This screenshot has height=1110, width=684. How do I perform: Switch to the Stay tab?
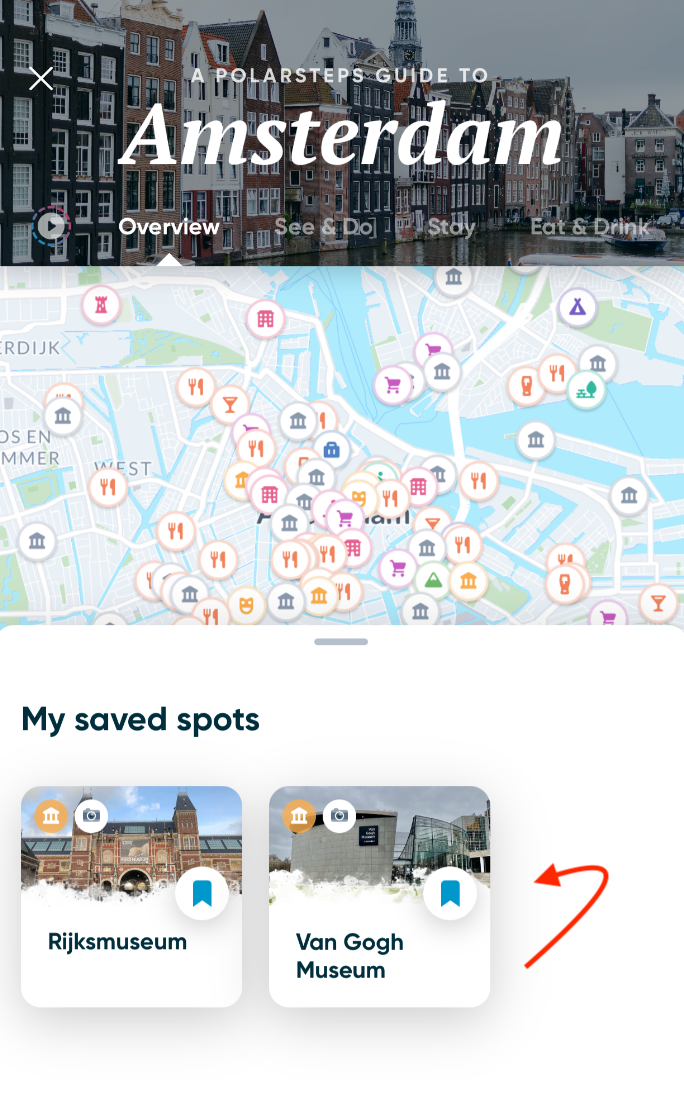point(451,227)
